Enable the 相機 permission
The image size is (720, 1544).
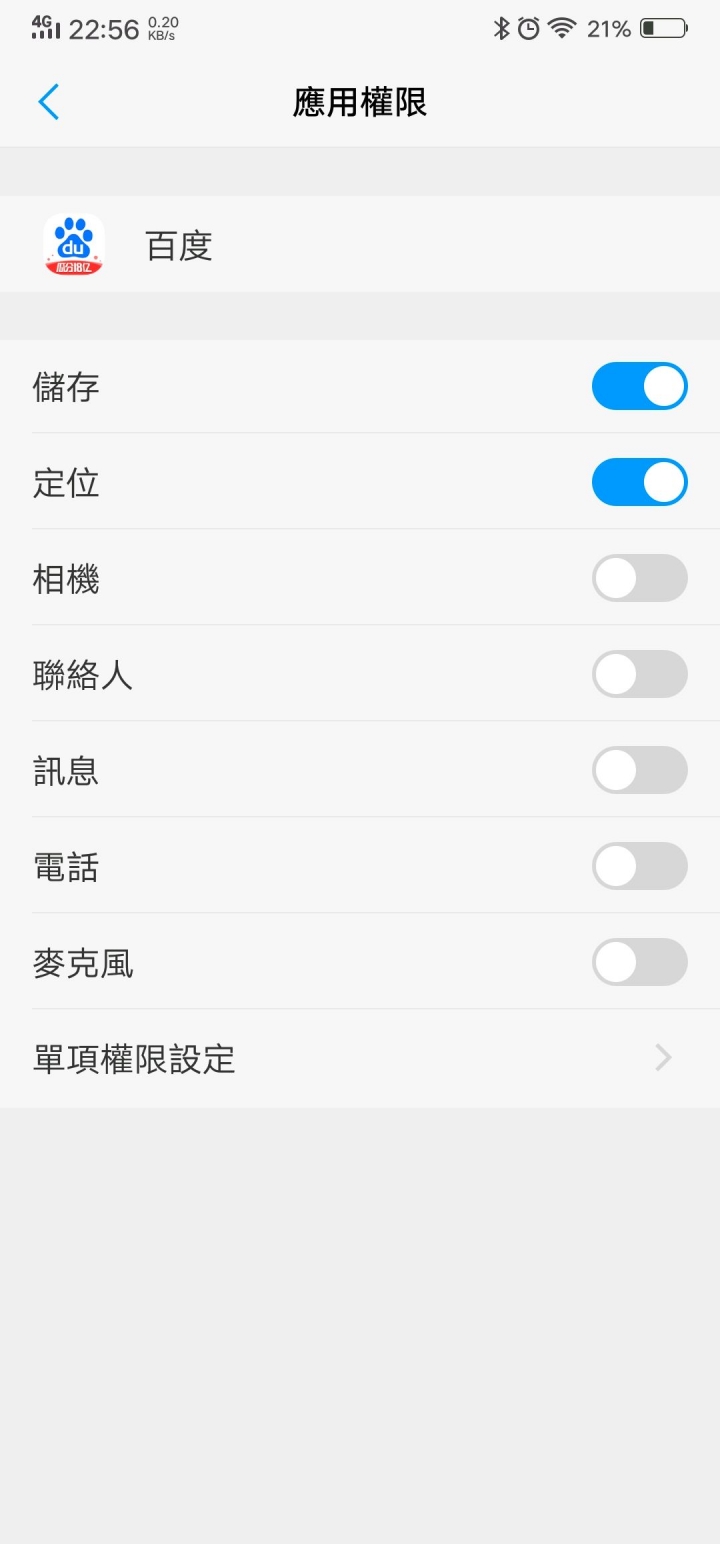[639, 578]
